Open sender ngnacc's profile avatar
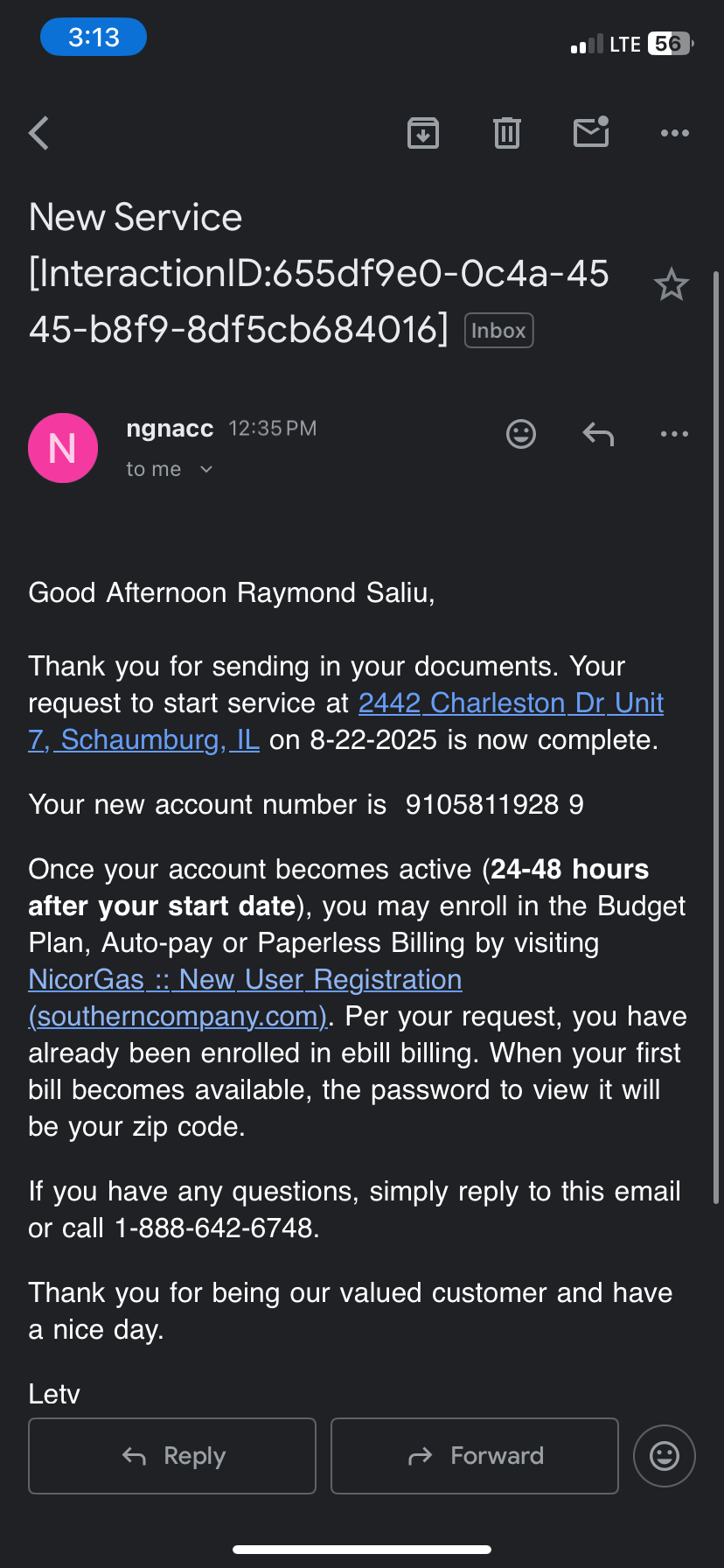Viewport: 724px width, 1568px height. click(63, 448)
